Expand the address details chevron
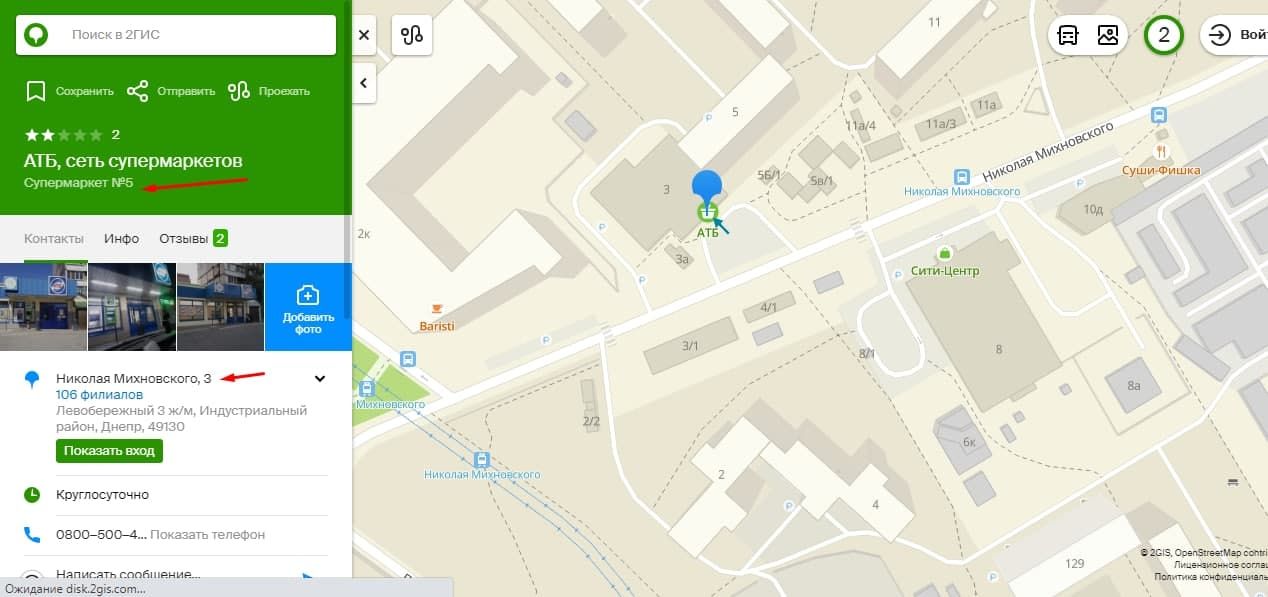The width and height of the screenshot is (1268, 597). coord(320,379)
